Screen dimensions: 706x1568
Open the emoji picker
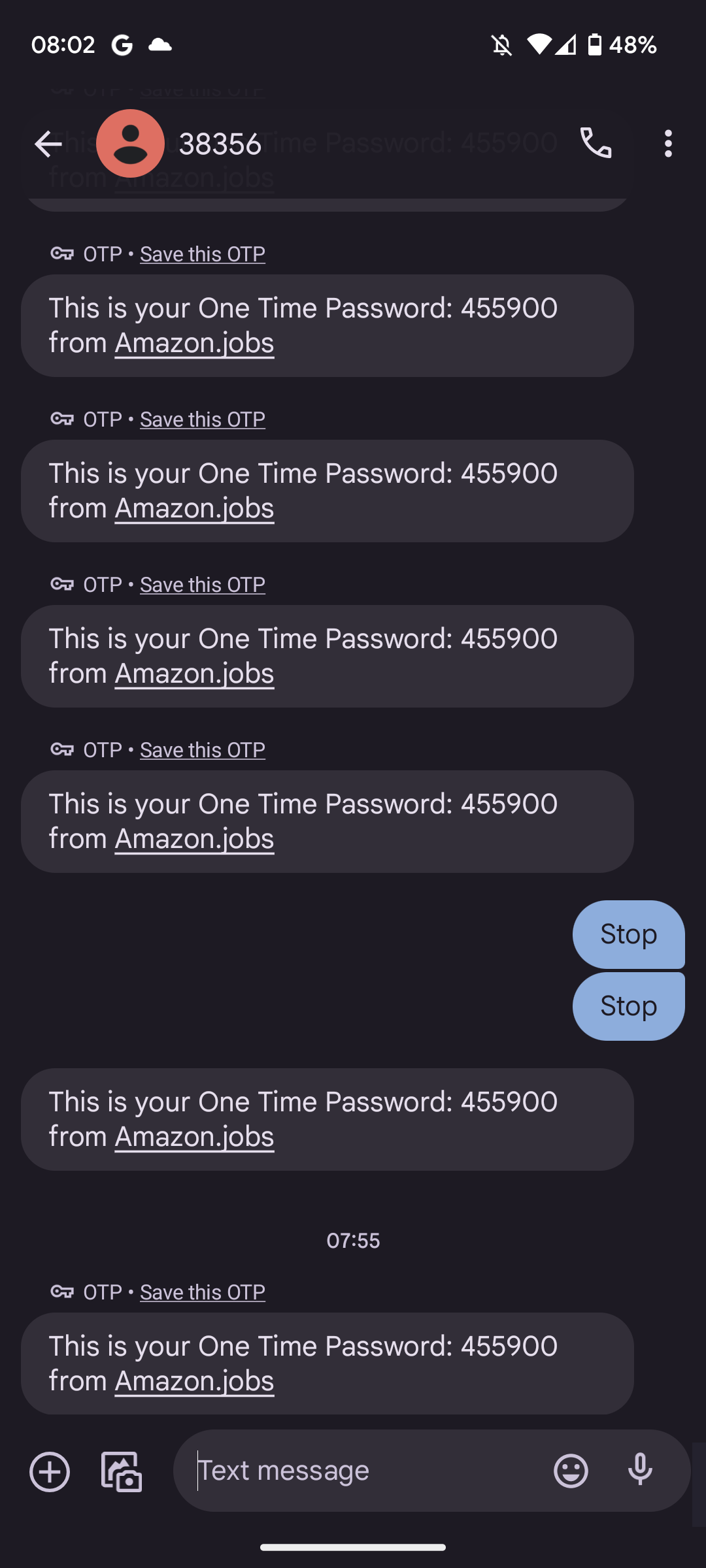point(571,1471)
